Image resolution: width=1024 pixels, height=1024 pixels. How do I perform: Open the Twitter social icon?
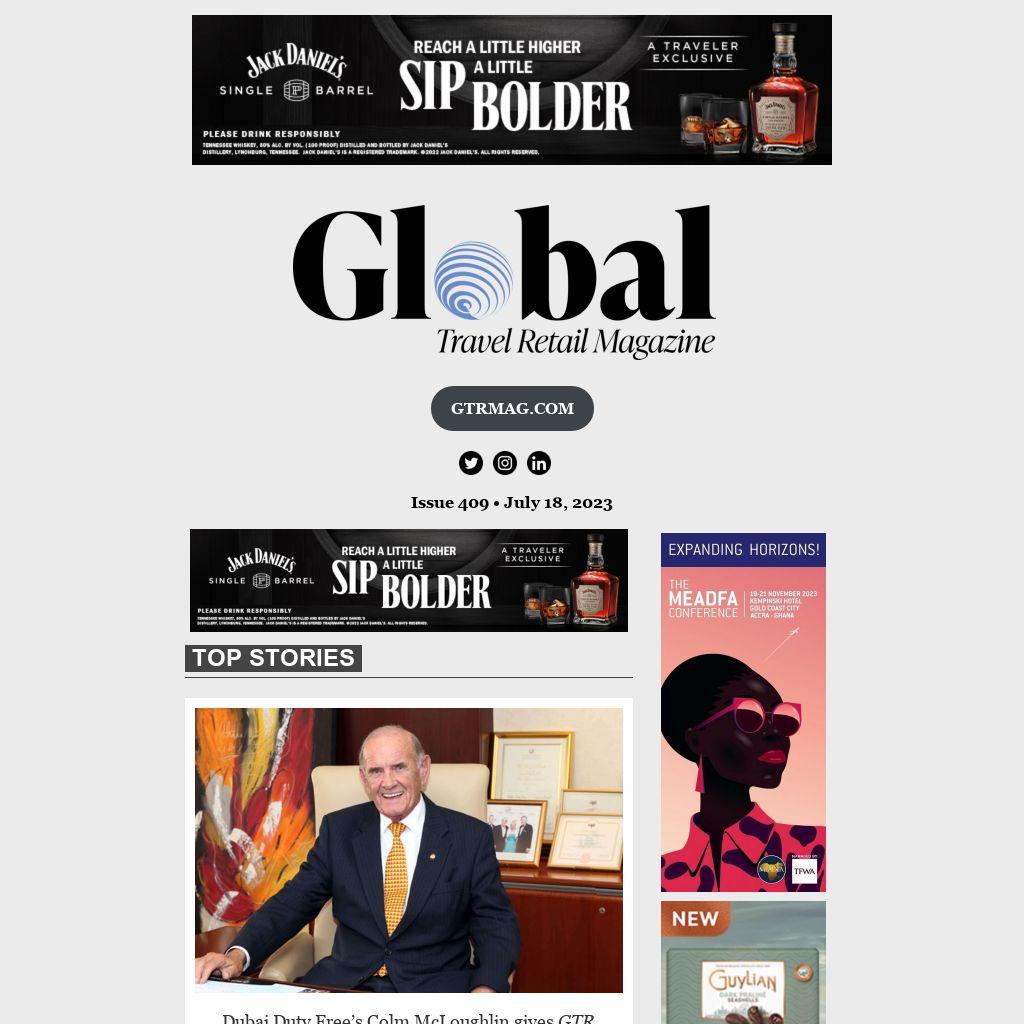pyautogui.click(x=471, y=463)
